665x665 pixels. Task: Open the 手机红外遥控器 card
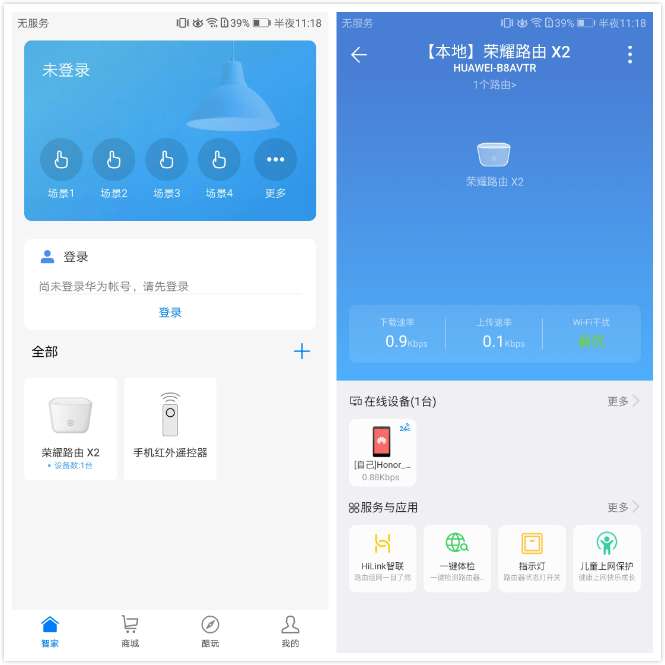pyautogui.click(x=170, y=428)
